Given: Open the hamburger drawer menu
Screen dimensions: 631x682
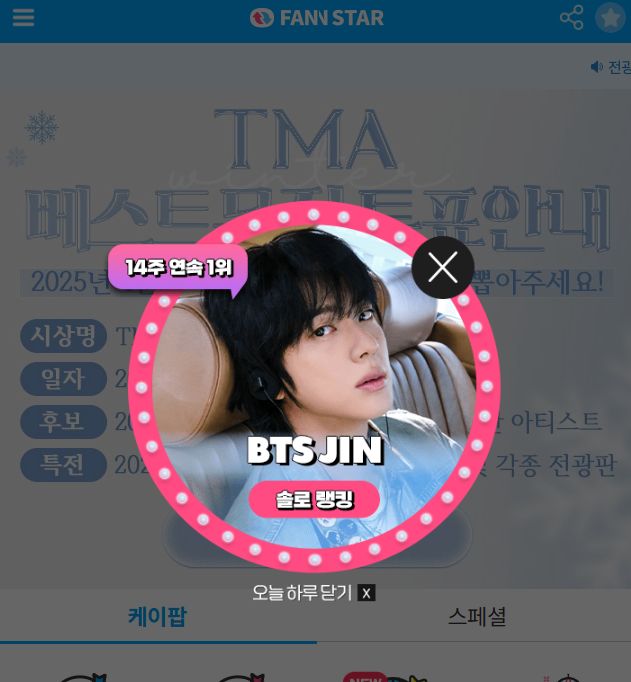Looking at the screenshot, I should (23, 18).
